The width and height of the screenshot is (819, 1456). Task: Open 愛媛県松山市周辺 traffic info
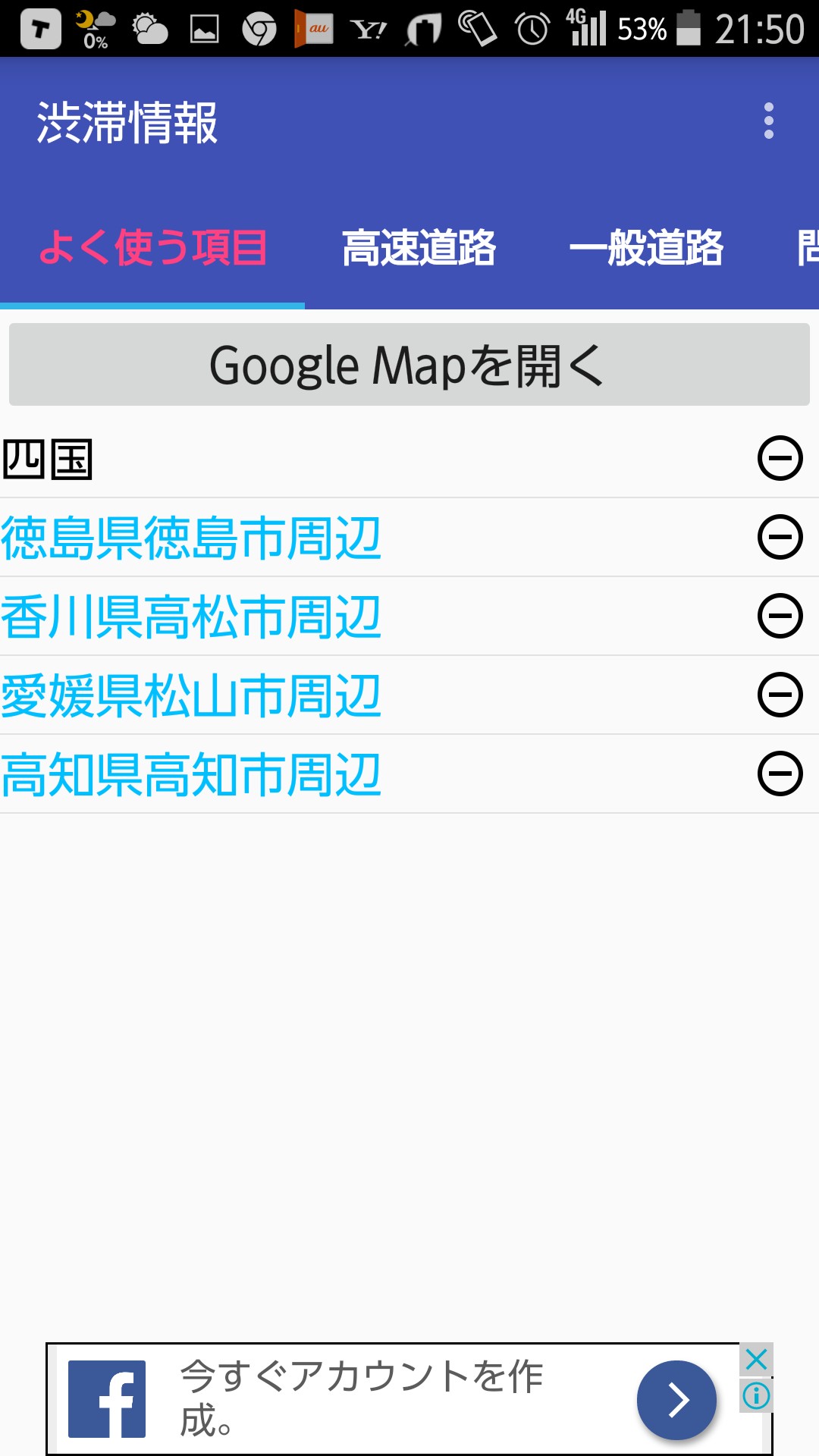click(191, 695)
